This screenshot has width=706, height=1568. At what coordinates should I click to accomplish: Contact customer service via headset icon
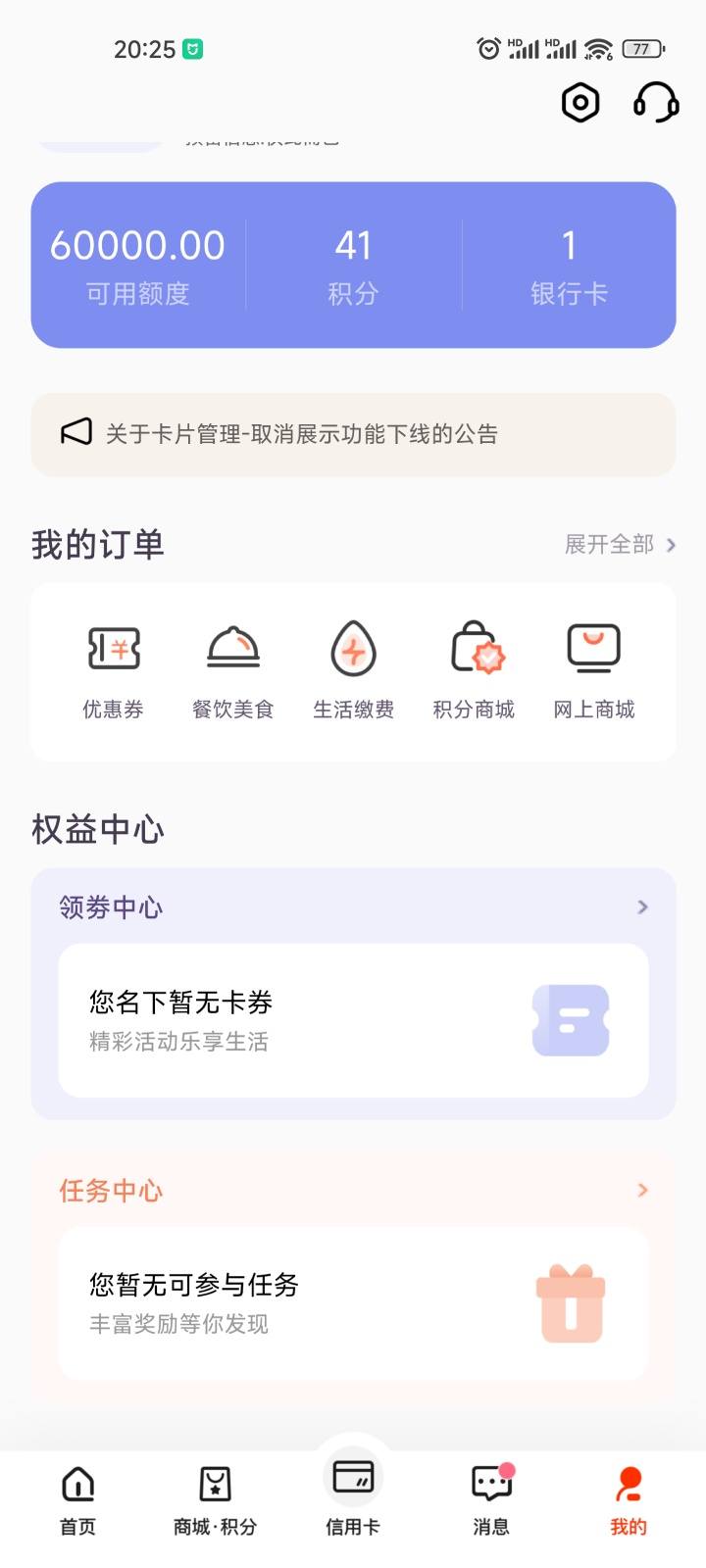(656, 102)
